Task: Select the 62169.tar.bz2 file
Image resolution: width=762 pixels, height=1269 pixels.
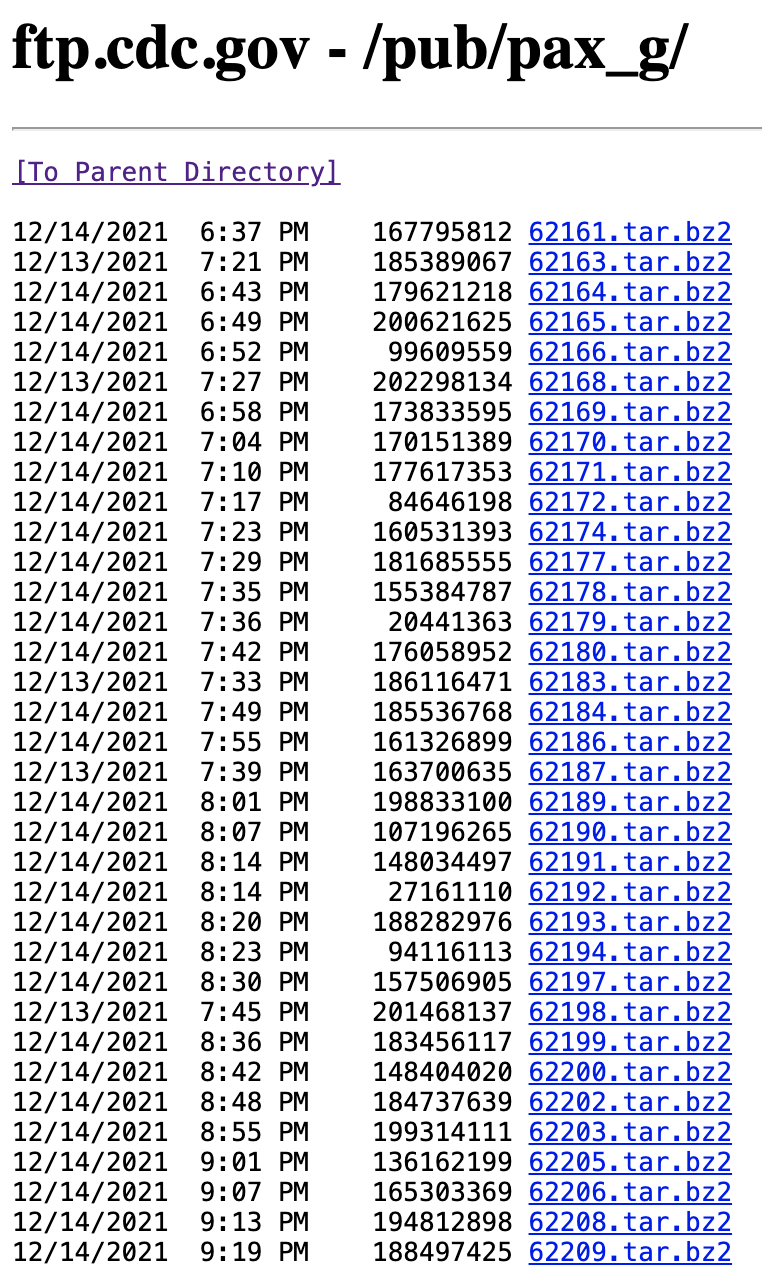Action: point(630,412)
